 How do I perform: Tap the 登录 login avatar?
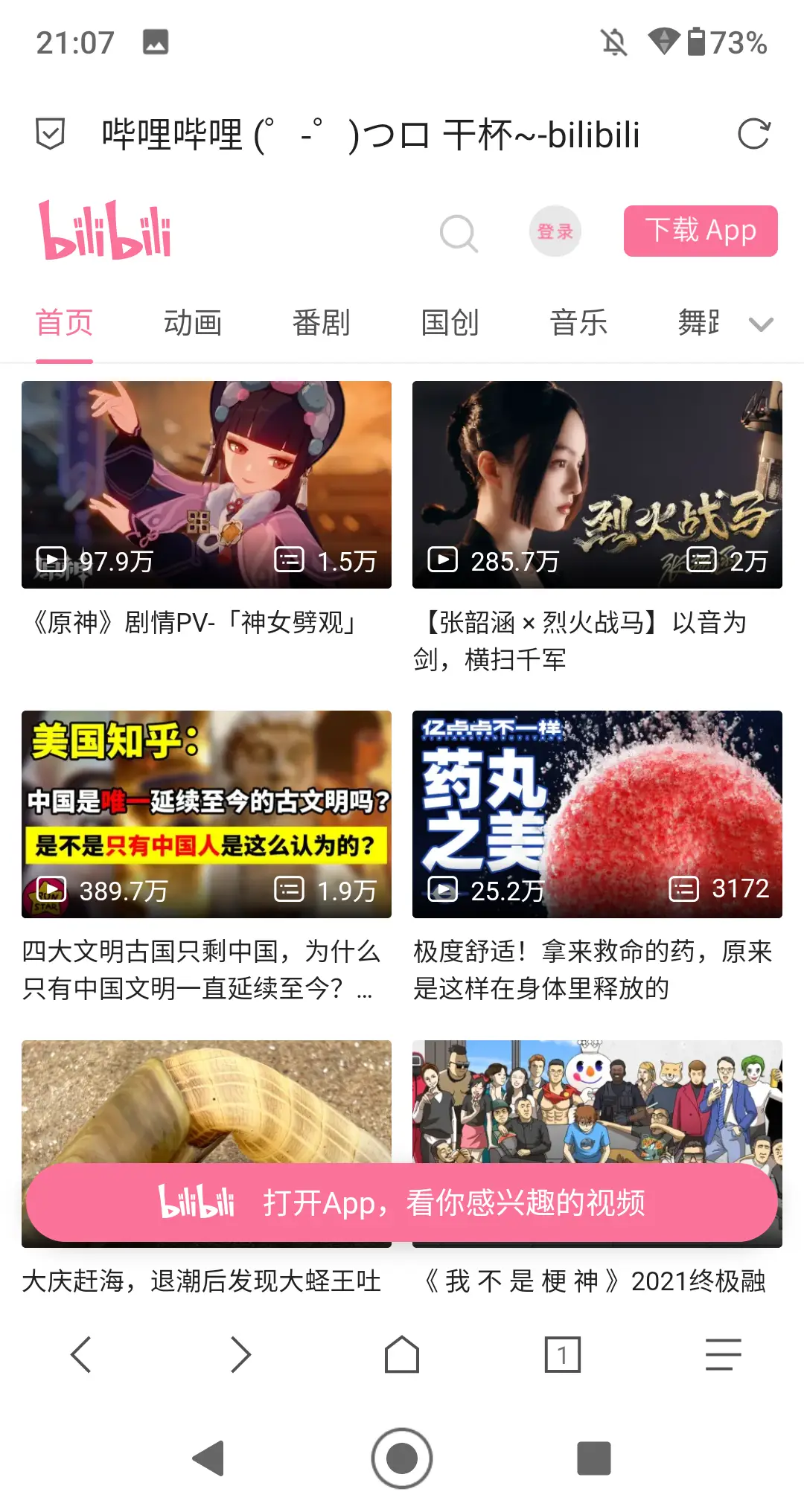pos(555,231)
